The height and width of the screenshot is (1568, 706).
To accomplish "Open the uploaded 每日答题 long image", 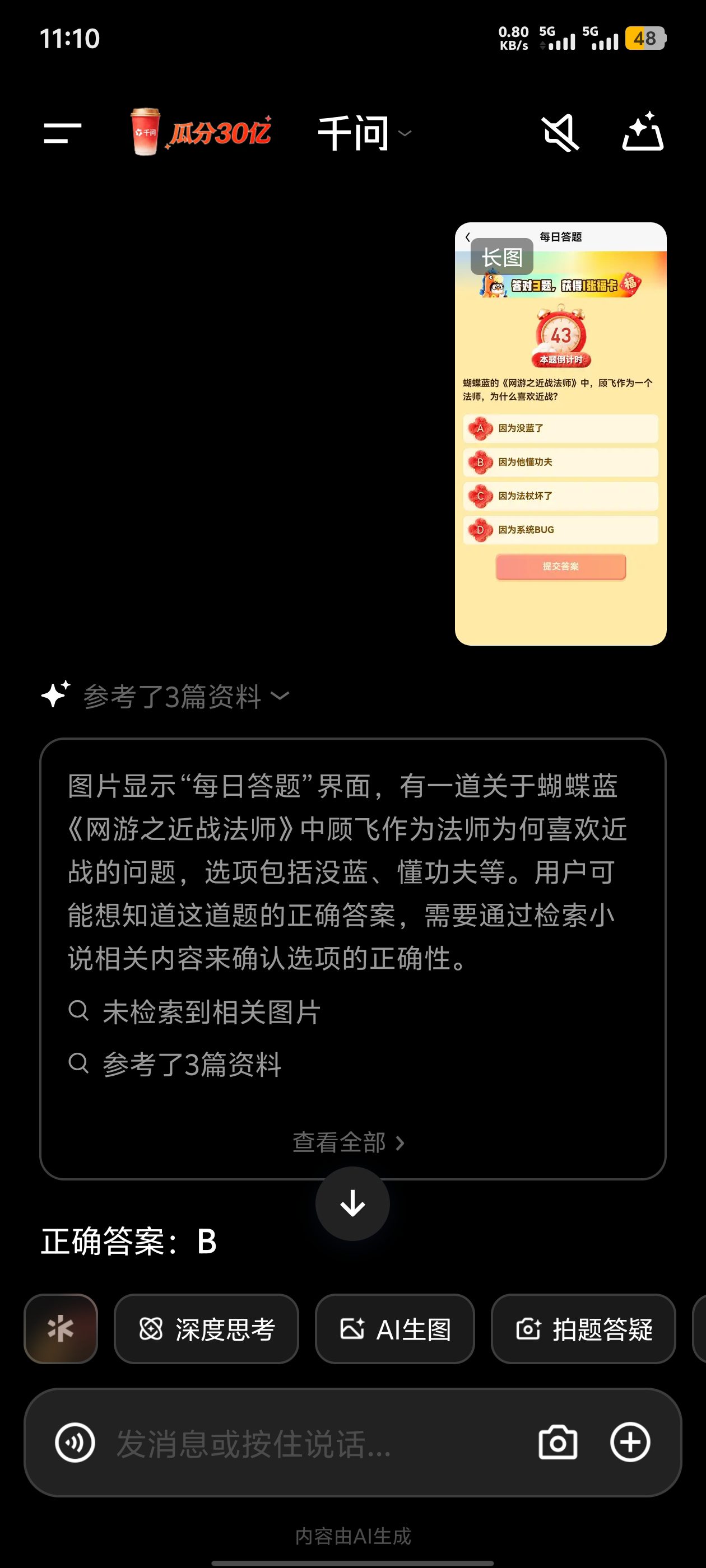I will point(560,433).
